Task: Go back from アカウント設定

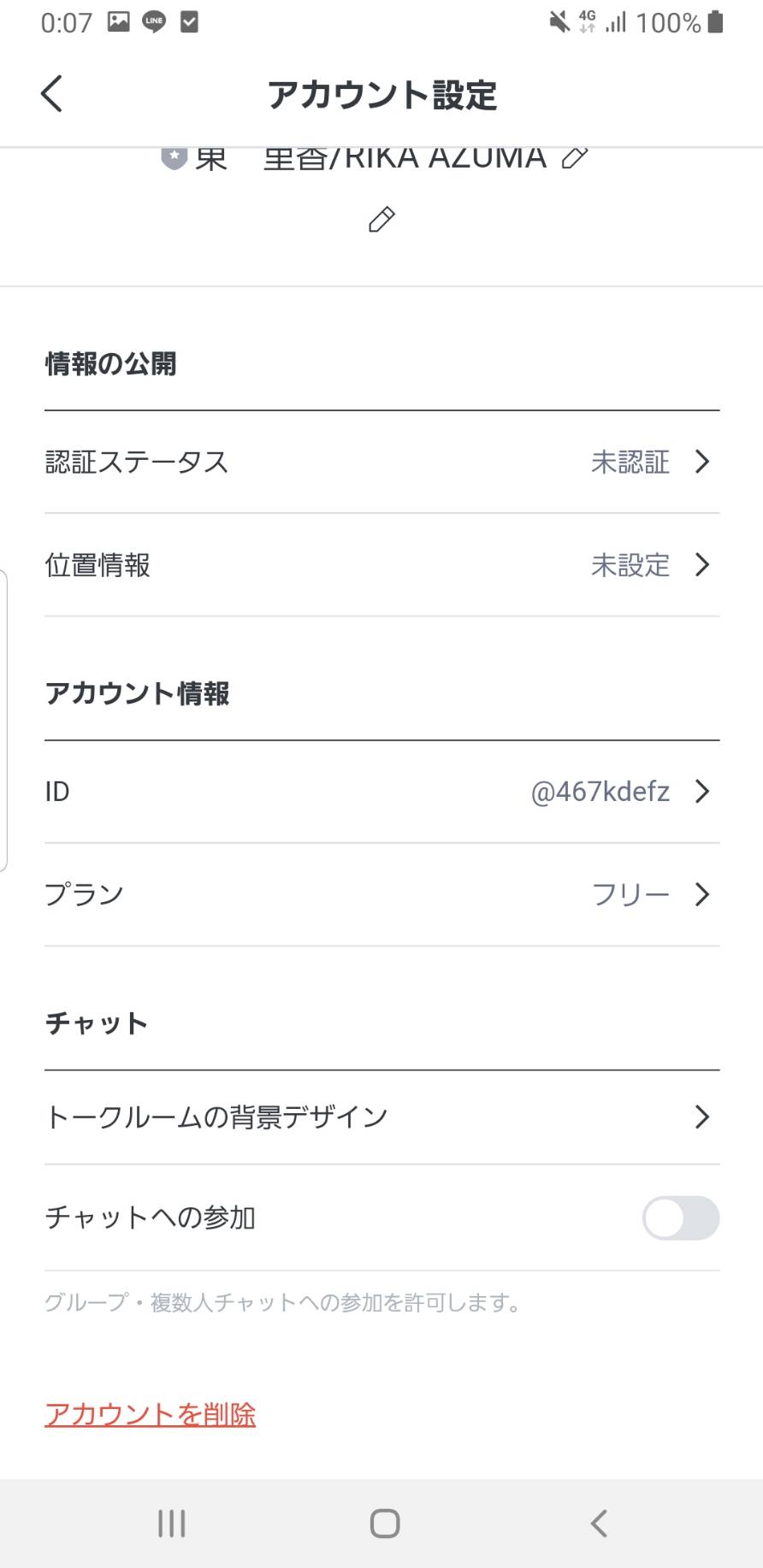Action: pyautogui.click(x=51, y=94)
